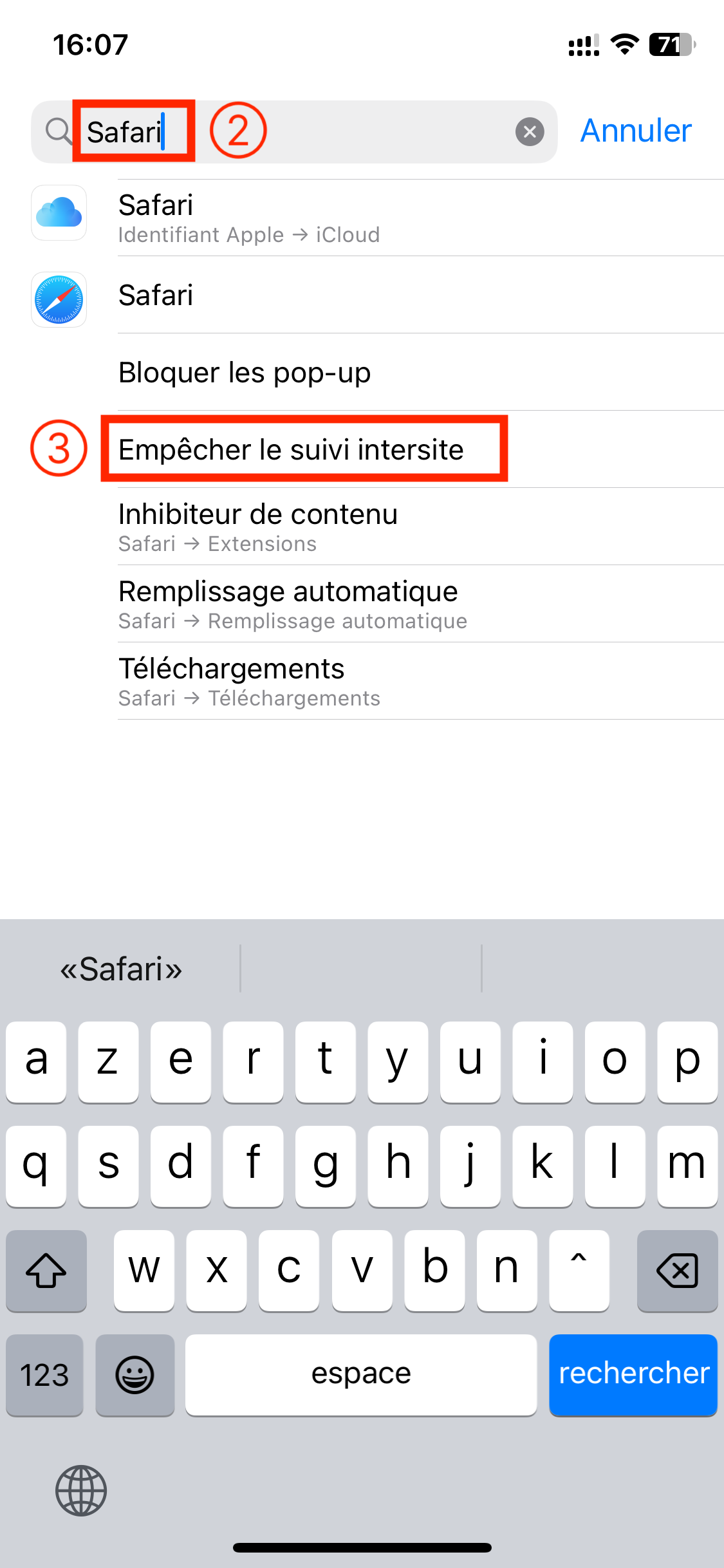Accept the «Safari» keyboard suggestion

point(121,969)
